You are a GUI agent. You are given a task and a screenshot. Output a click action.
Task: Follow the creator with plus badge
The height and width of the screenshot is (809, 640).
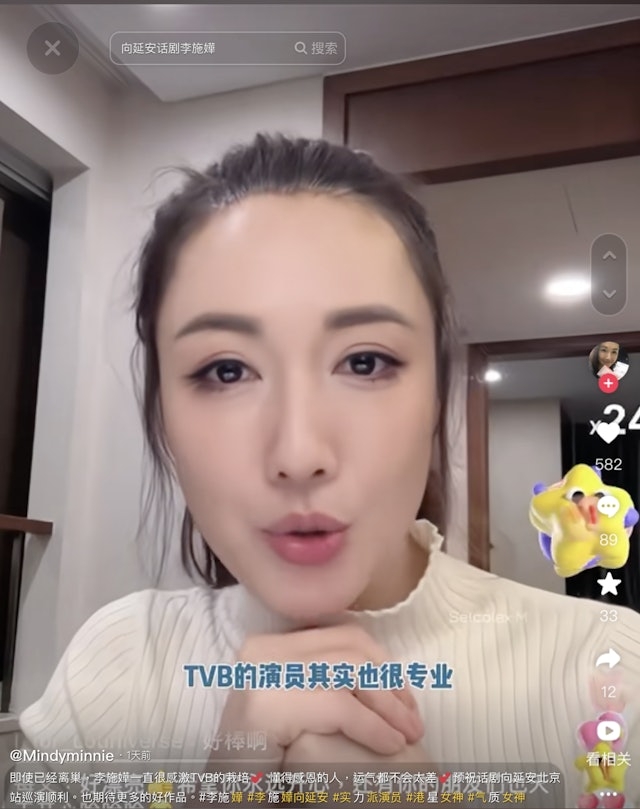(608, 384)
